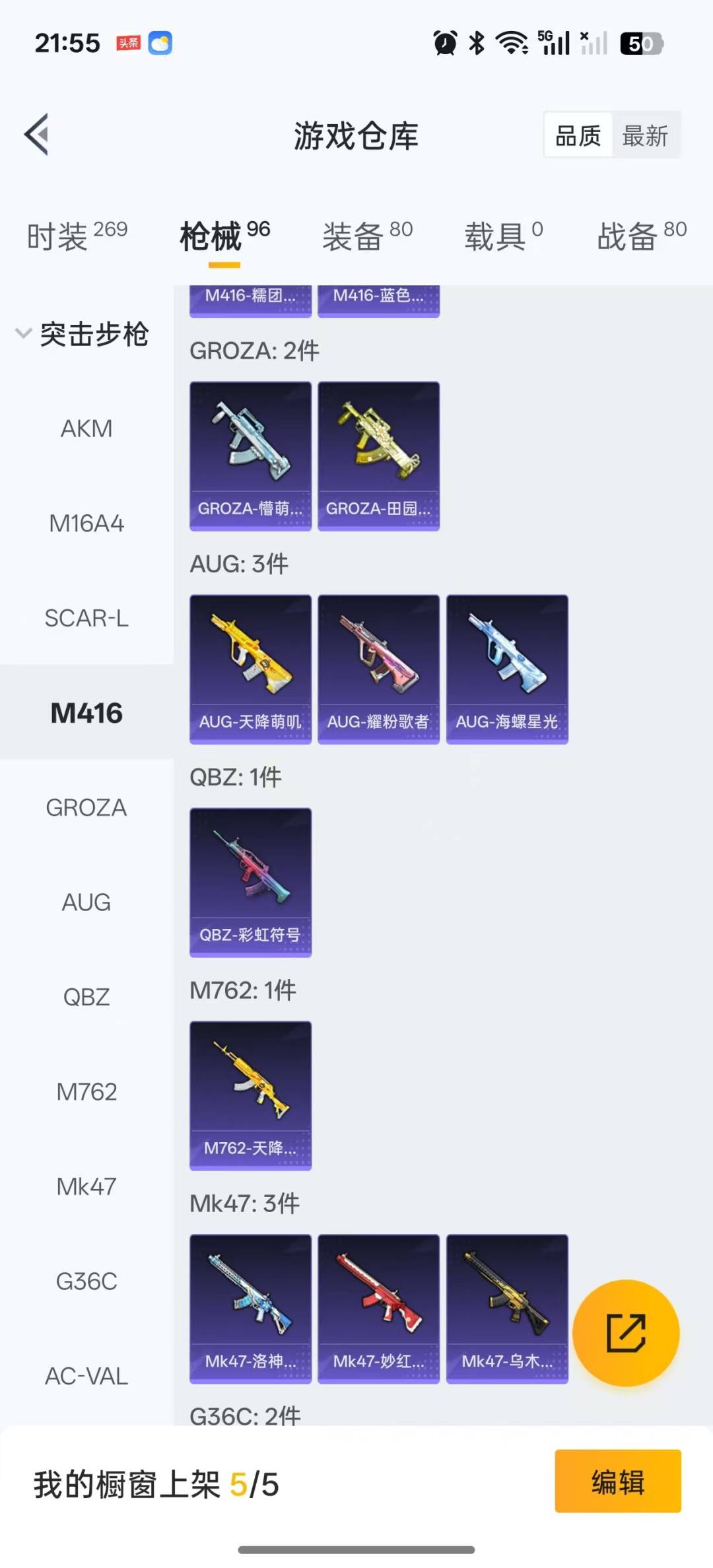Select the 品质 sort option
The image size is (713, 1568).
coord(578,136)
